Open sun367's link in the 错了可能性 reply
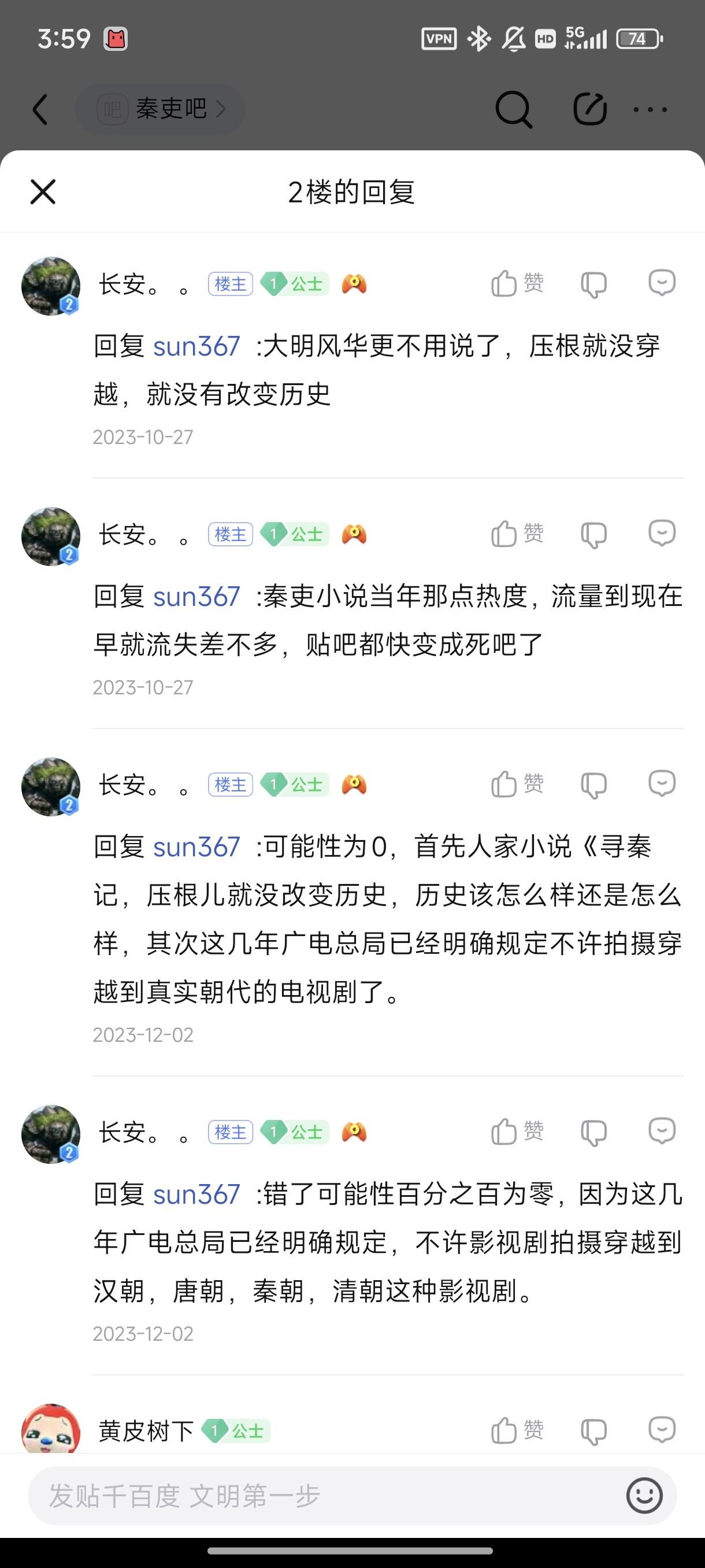Viewport: 705px width, 1568px height. [x=196, y=1195]
